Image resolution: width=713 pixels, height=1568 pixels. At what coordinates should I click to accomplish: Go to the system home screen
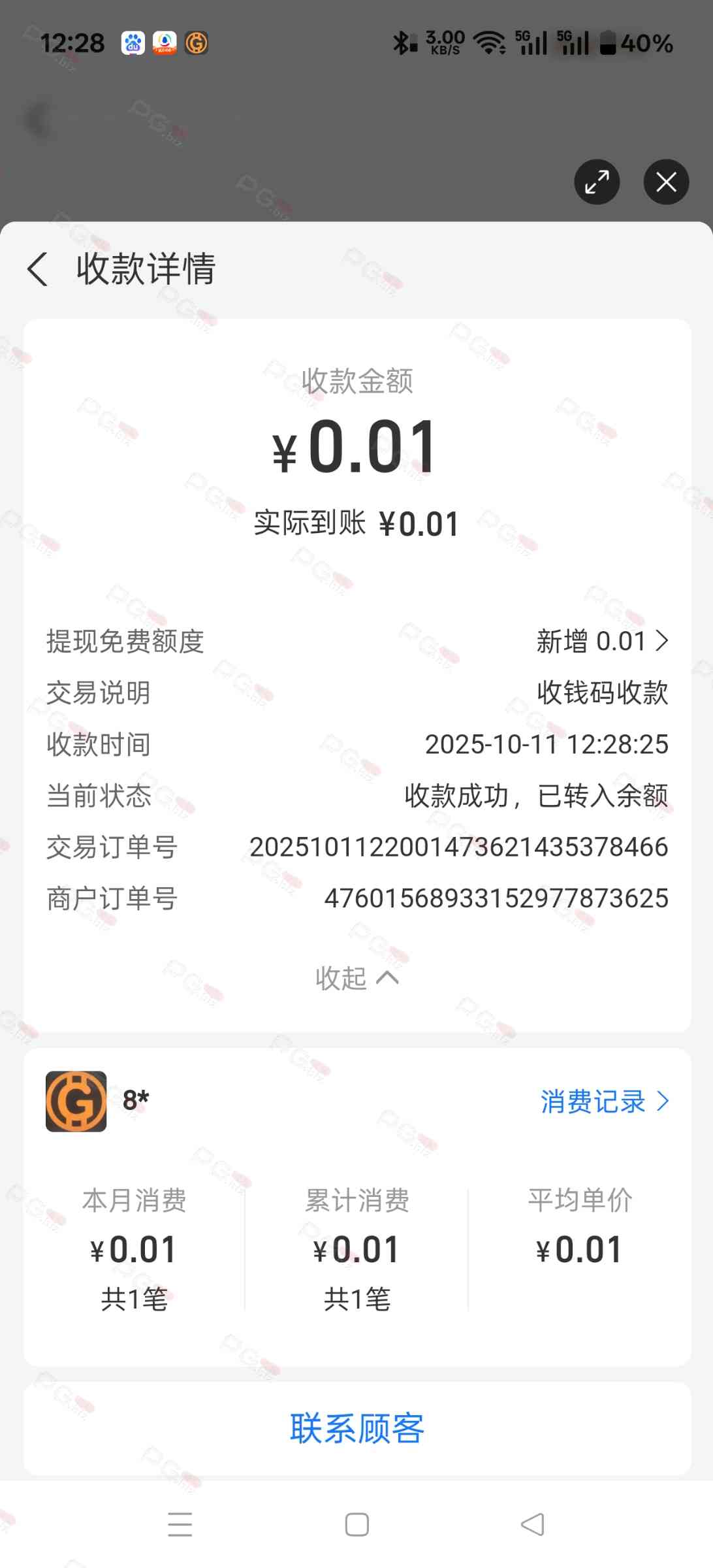(x=356, y=1524)
